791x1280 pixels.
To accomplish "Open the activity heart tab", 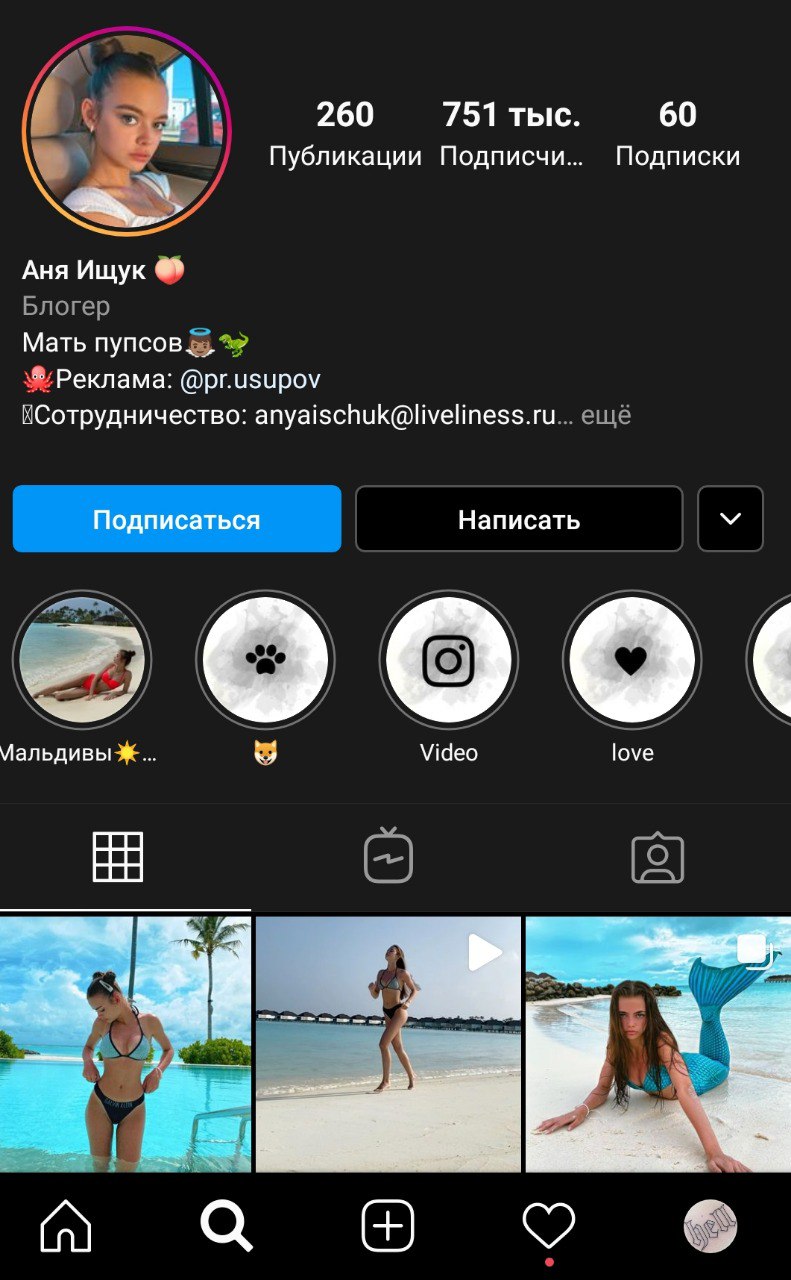I will [549, 1226].
